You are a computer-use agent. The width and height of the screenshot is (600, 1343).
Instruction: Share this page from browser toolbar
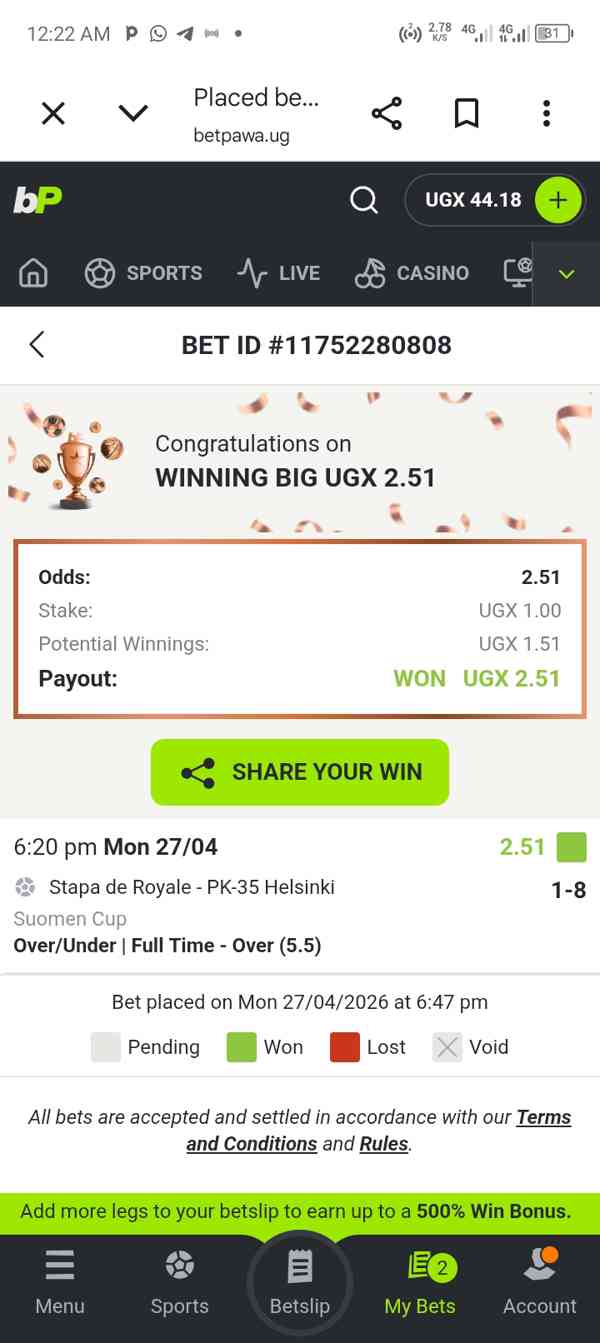point(387,113)
